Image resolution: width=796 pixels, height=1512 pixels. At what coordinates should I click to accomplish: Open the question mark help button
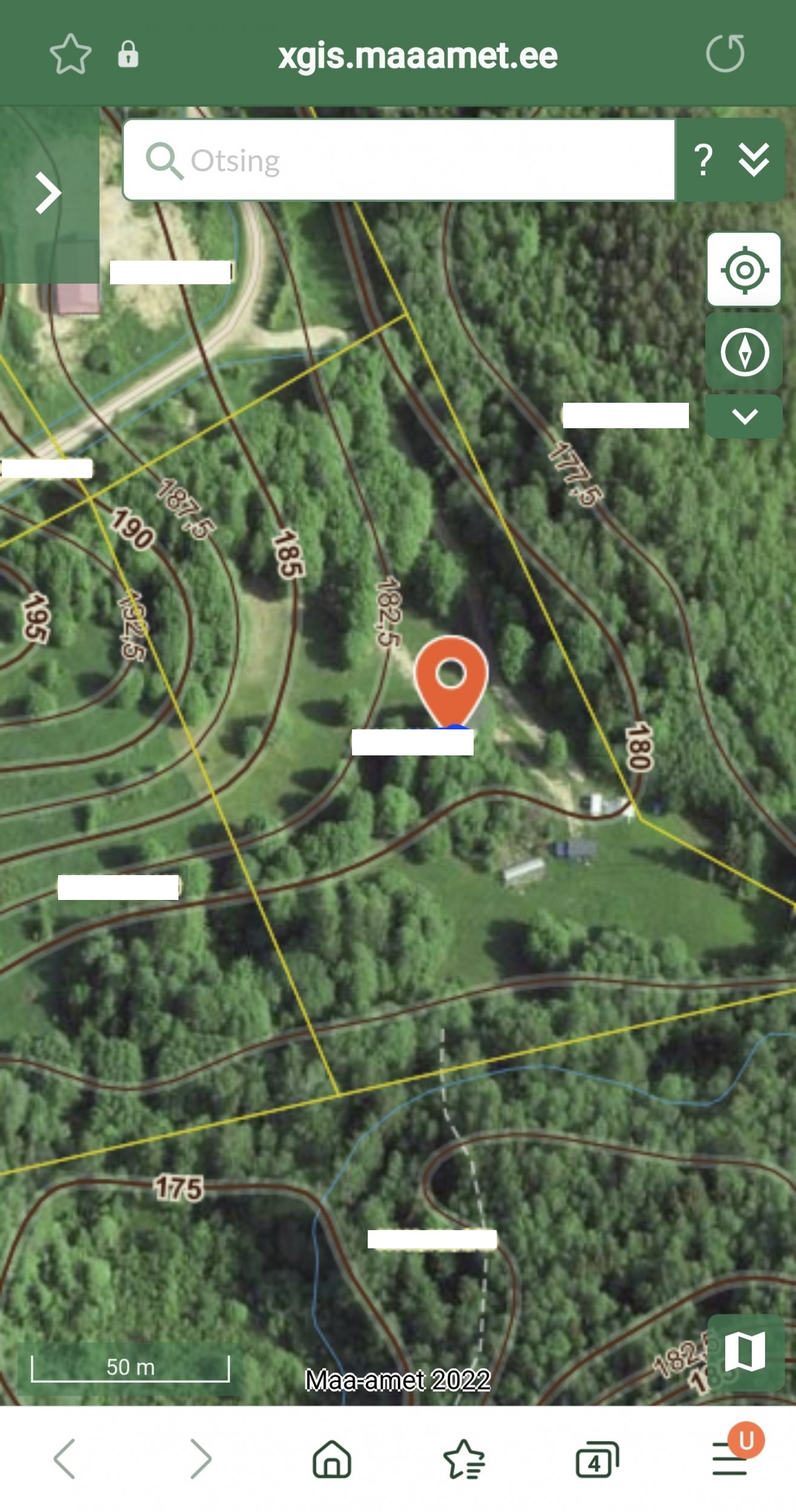click(703, 160)
